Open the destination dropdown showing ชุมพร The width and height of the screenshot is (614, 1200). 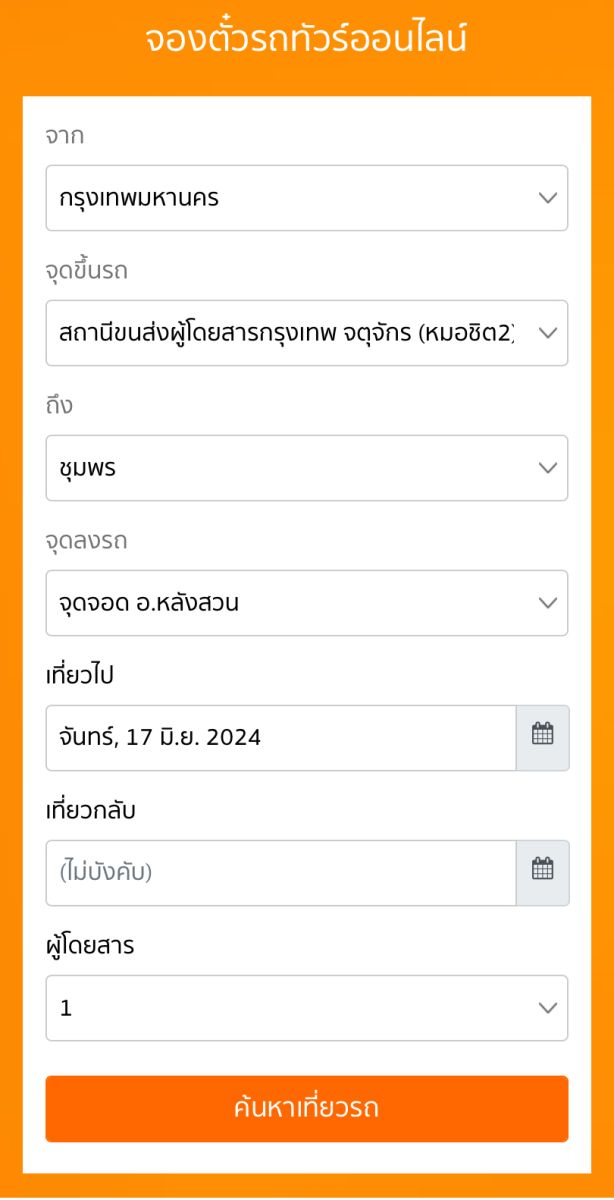pyautogui.click(x=307, y=468)
